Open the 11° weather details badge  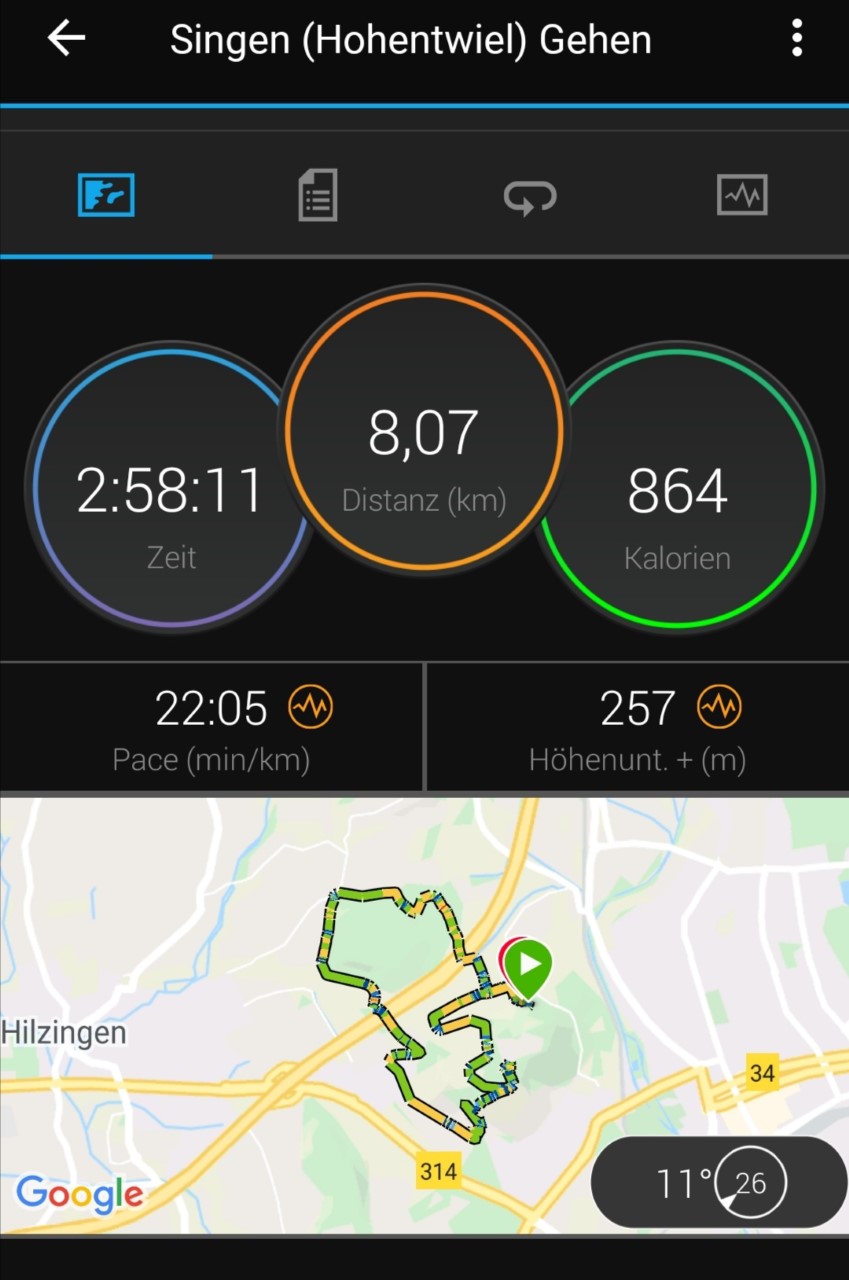point(718,1183)
